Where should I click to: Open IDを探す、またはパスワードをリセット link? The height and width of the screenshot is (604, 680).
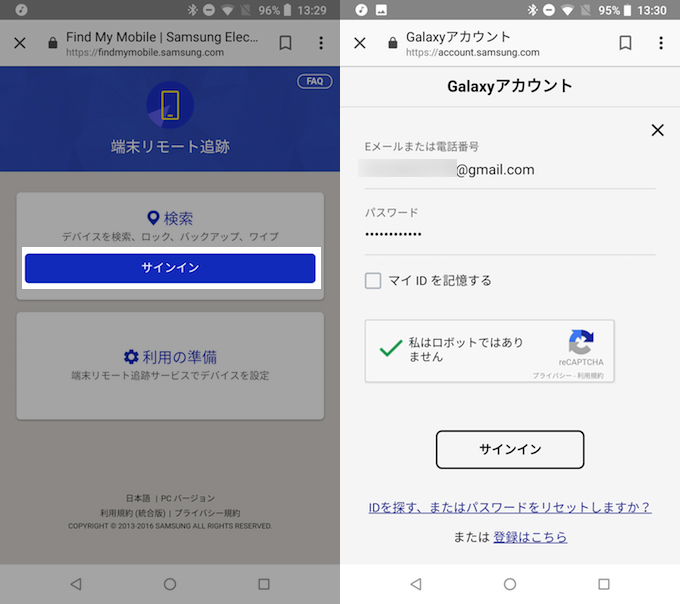pyautogui.click(x=509, y=507)
